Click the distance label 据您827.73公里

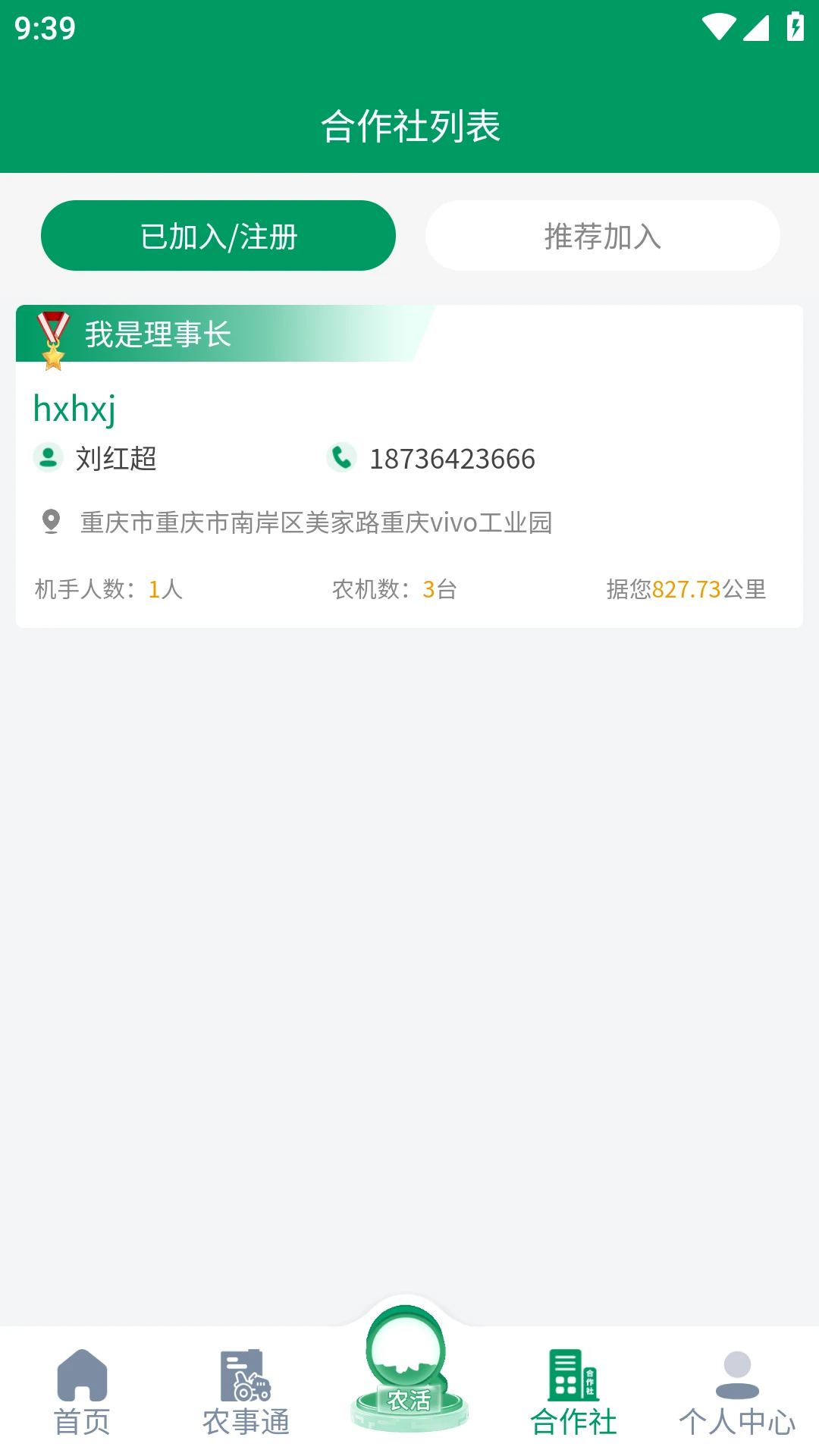(686, 589)
